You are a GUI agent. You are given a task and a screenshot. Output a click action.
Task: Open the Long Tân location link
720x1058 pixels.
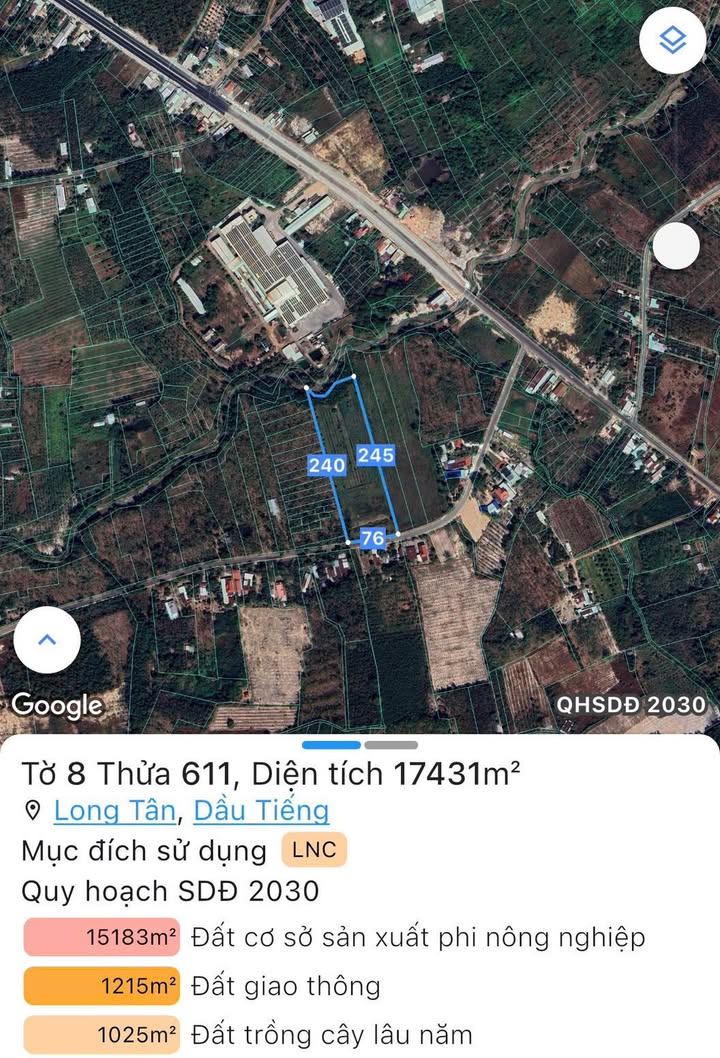tap(114, 810)
